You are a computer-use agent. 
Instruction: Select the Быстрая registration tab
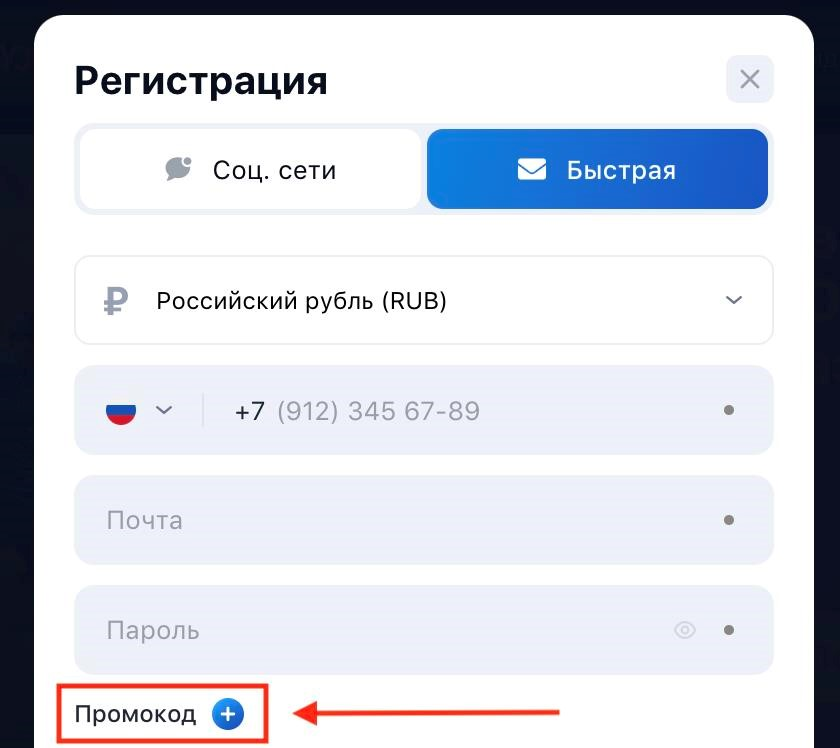point(597,170)
